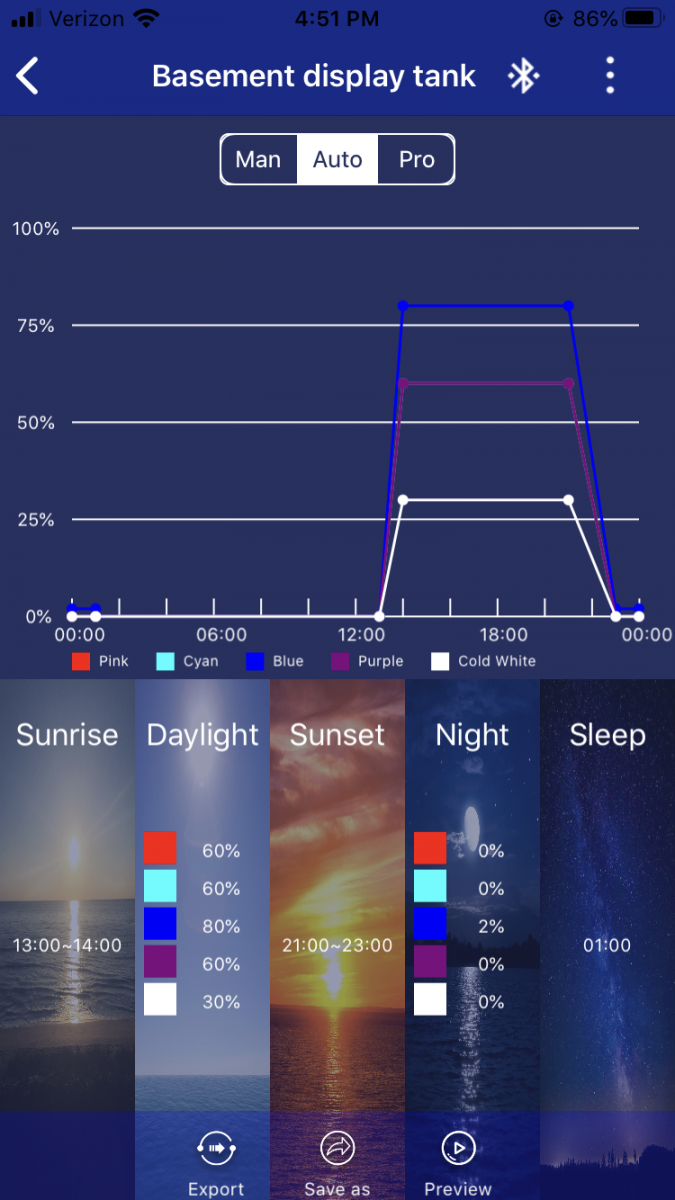Screen dimensions: 675x1200
Task: Switch to Pro mode
Action: click(416, 160)
